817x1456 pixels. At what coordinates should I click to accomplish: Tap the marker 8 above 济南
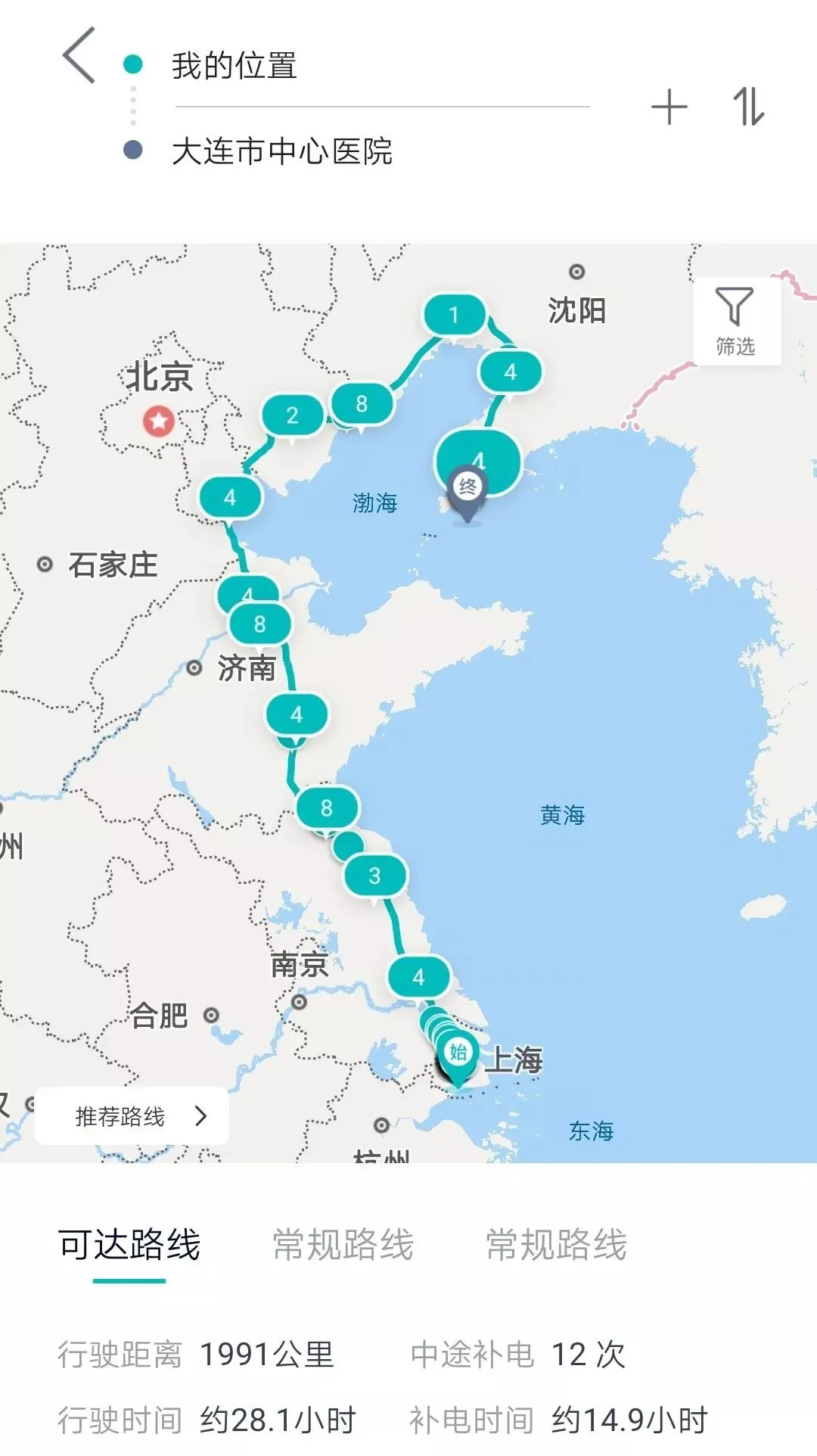(260, 624)
